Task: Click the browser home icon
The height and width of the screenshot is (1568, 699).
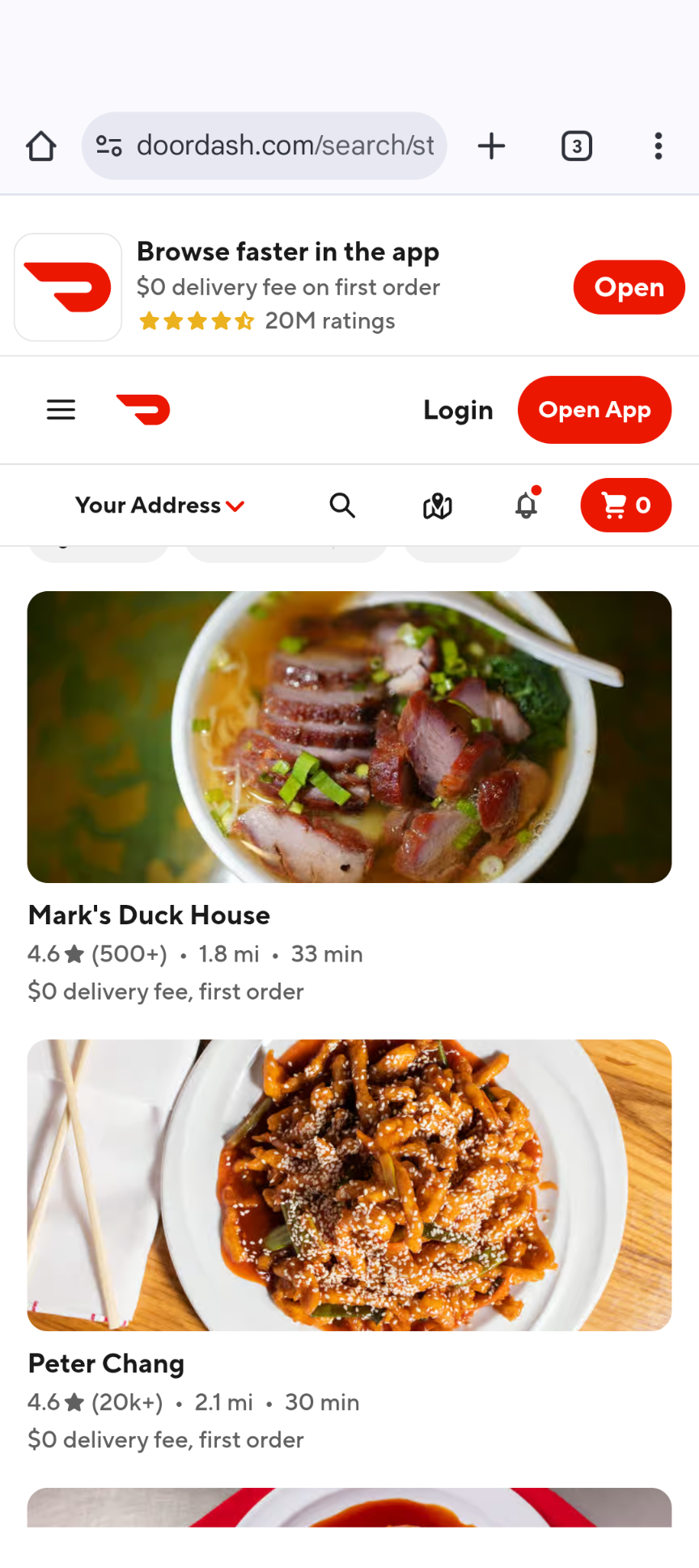Action: tap(40, 146)
